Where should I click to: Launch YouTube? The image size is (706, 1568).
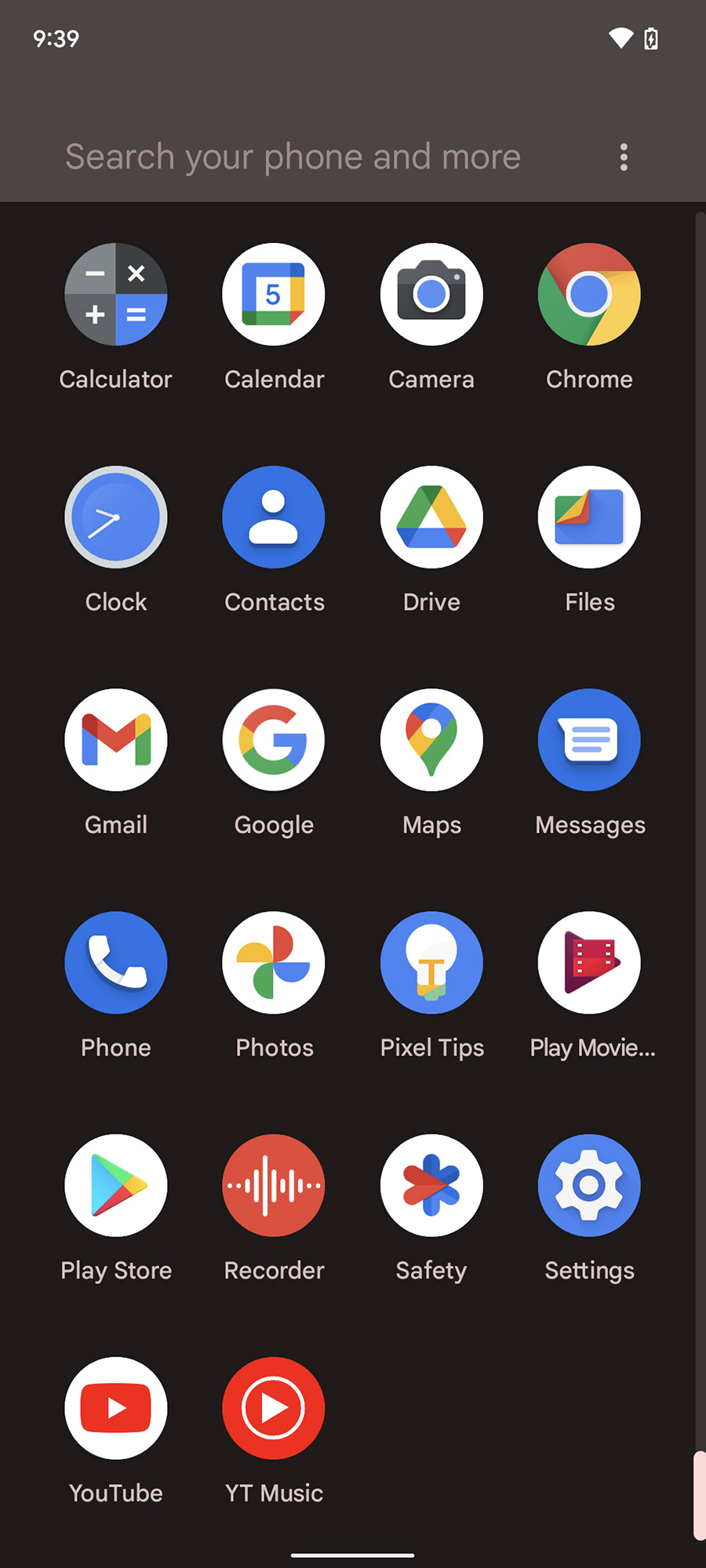(116, 1408)
